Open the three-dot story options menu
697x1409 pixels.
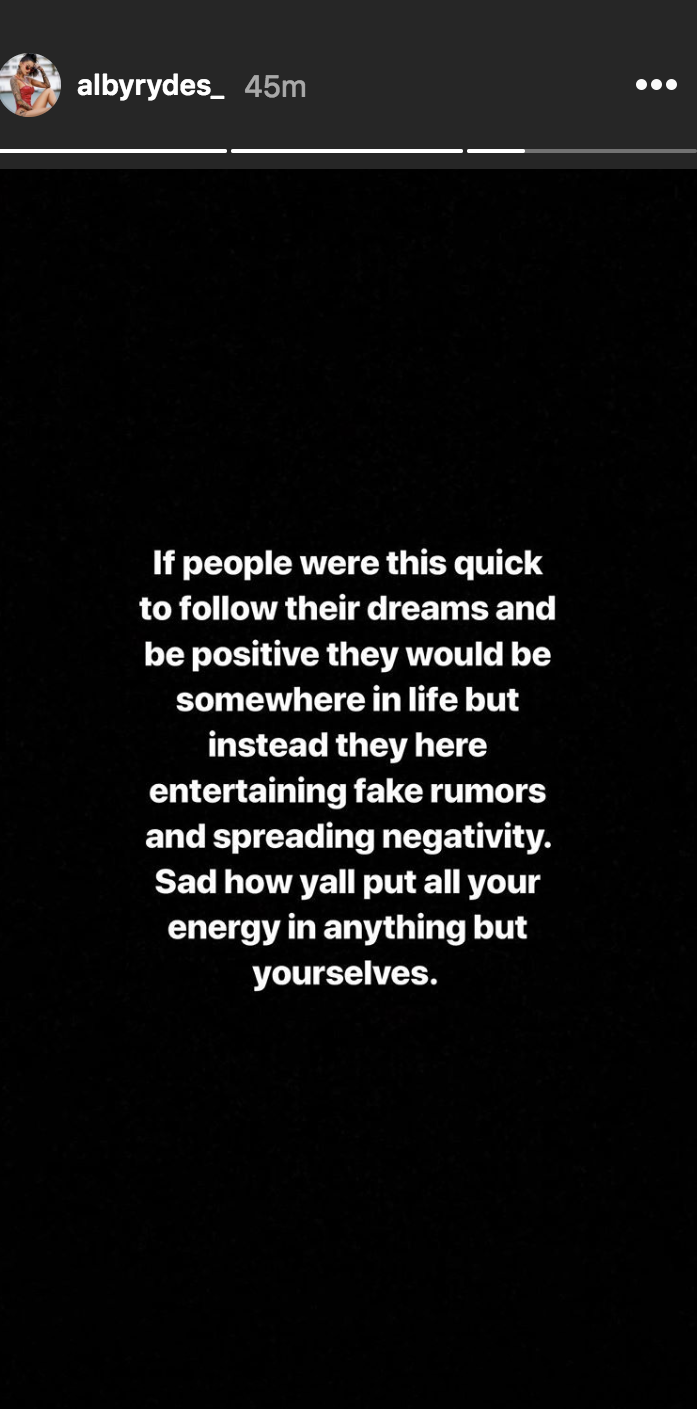[656, 85]
